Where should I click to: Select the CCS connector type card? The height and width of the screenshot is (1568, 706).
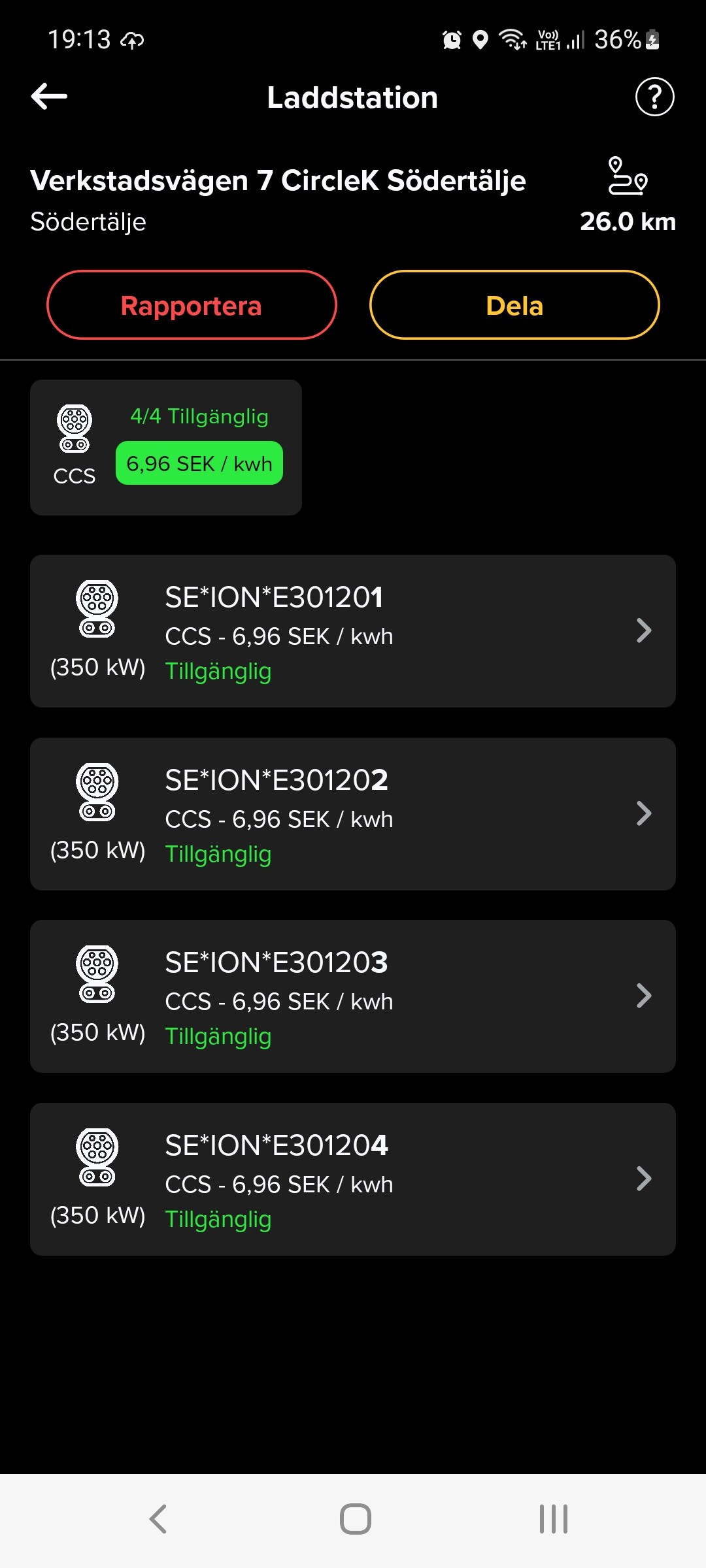pos(166,448)
